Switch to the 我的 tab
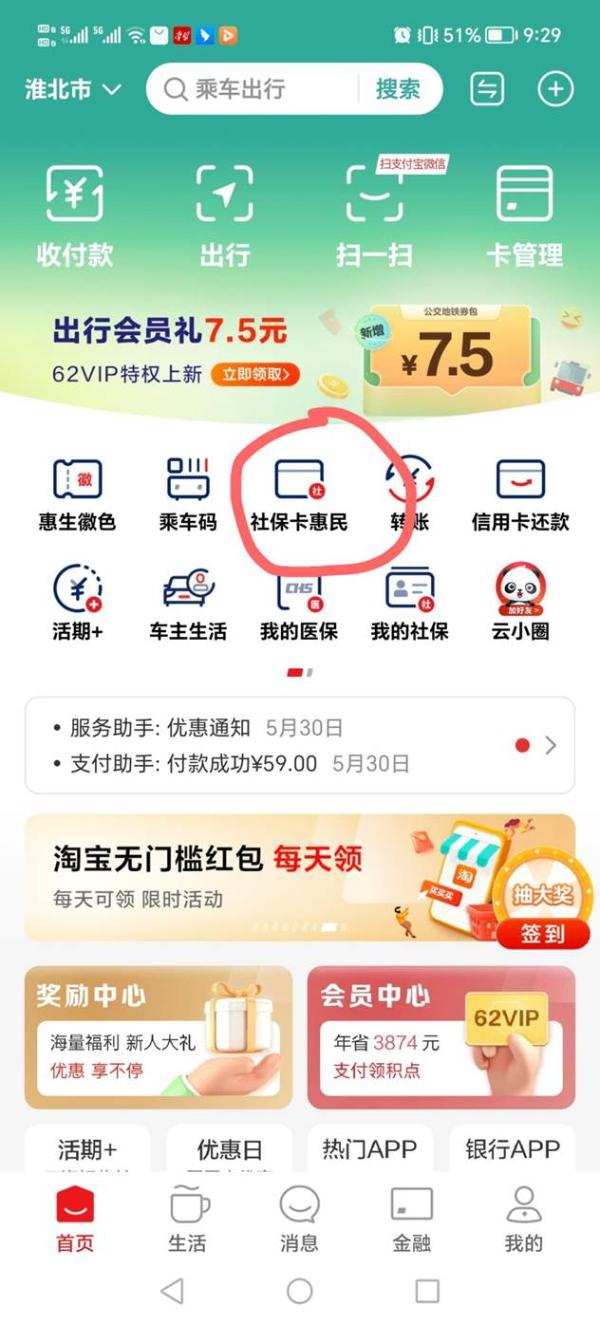 pyautogui.click(x=523, y=1217)
